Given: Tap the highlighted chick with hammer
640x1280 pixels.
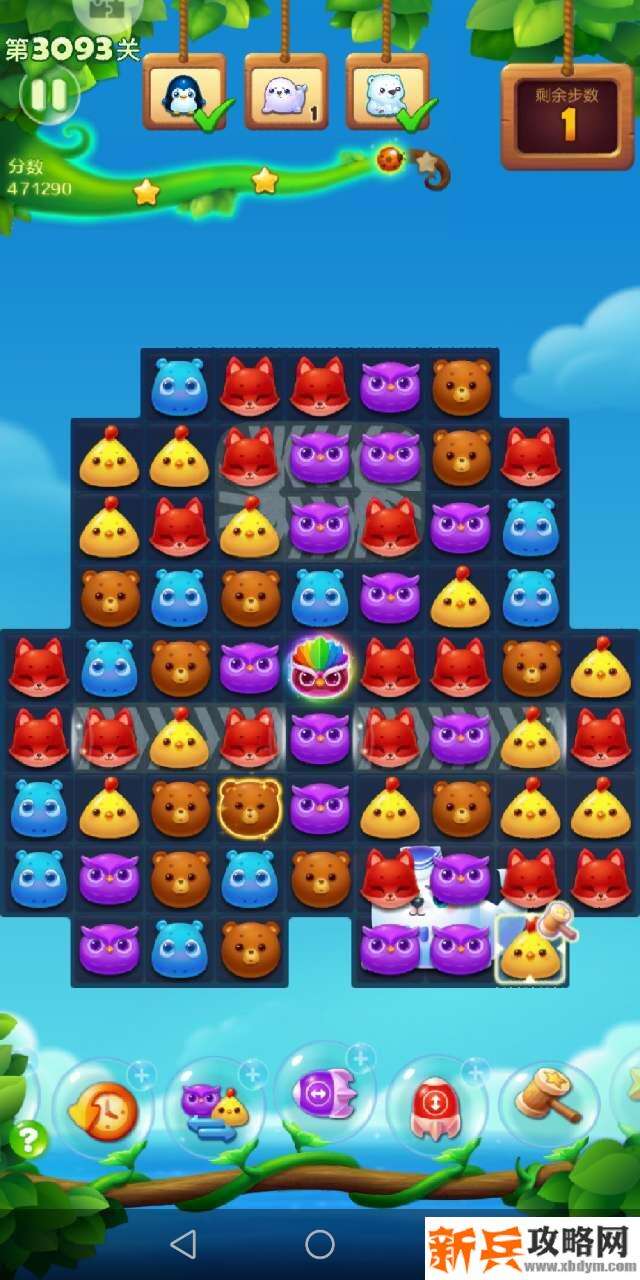Looking at the screenshot, I should (x=530, y=948).
